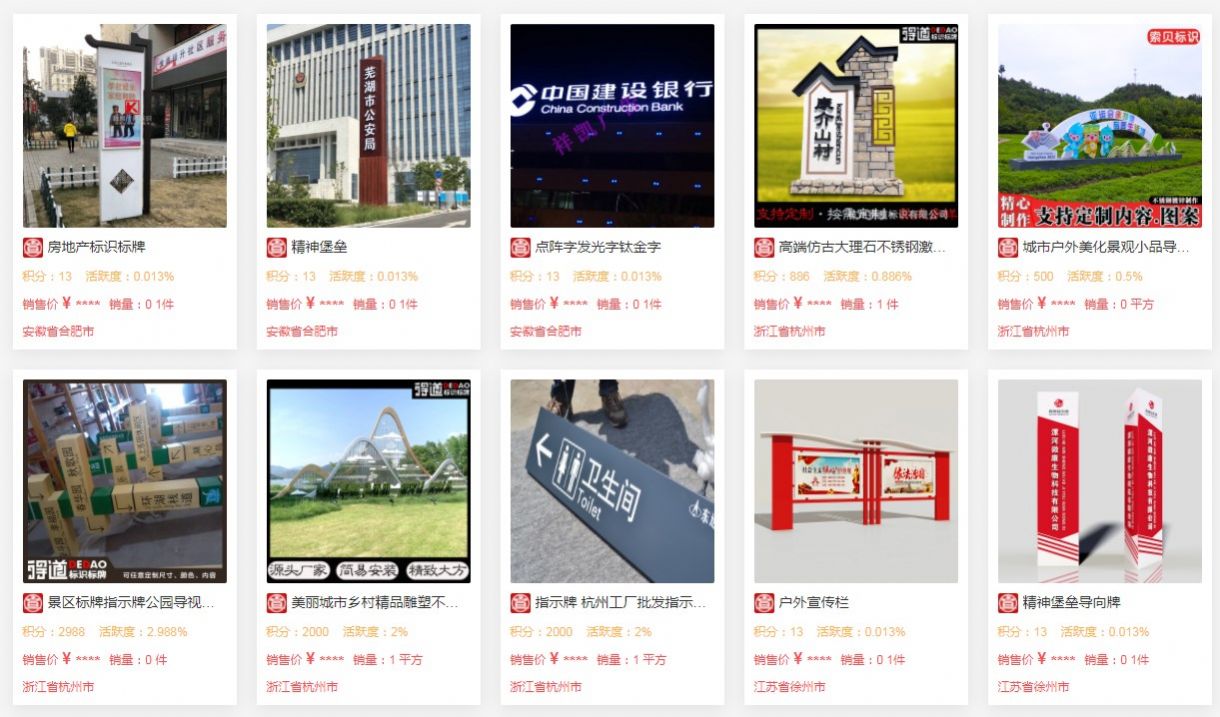This screenshot has height=717, width=1220.
Task: View the 景区标牌指示牌公园导视 listing
Action: click(130, 603)
